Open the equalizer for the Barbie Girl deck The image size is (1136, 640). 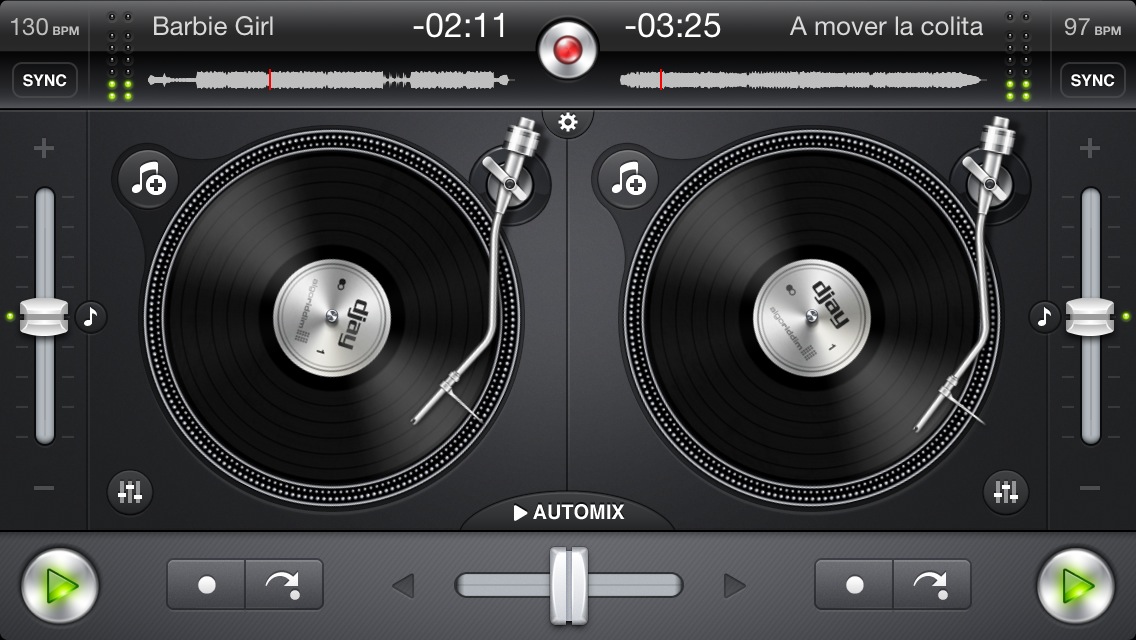click(x=131, y=491)
